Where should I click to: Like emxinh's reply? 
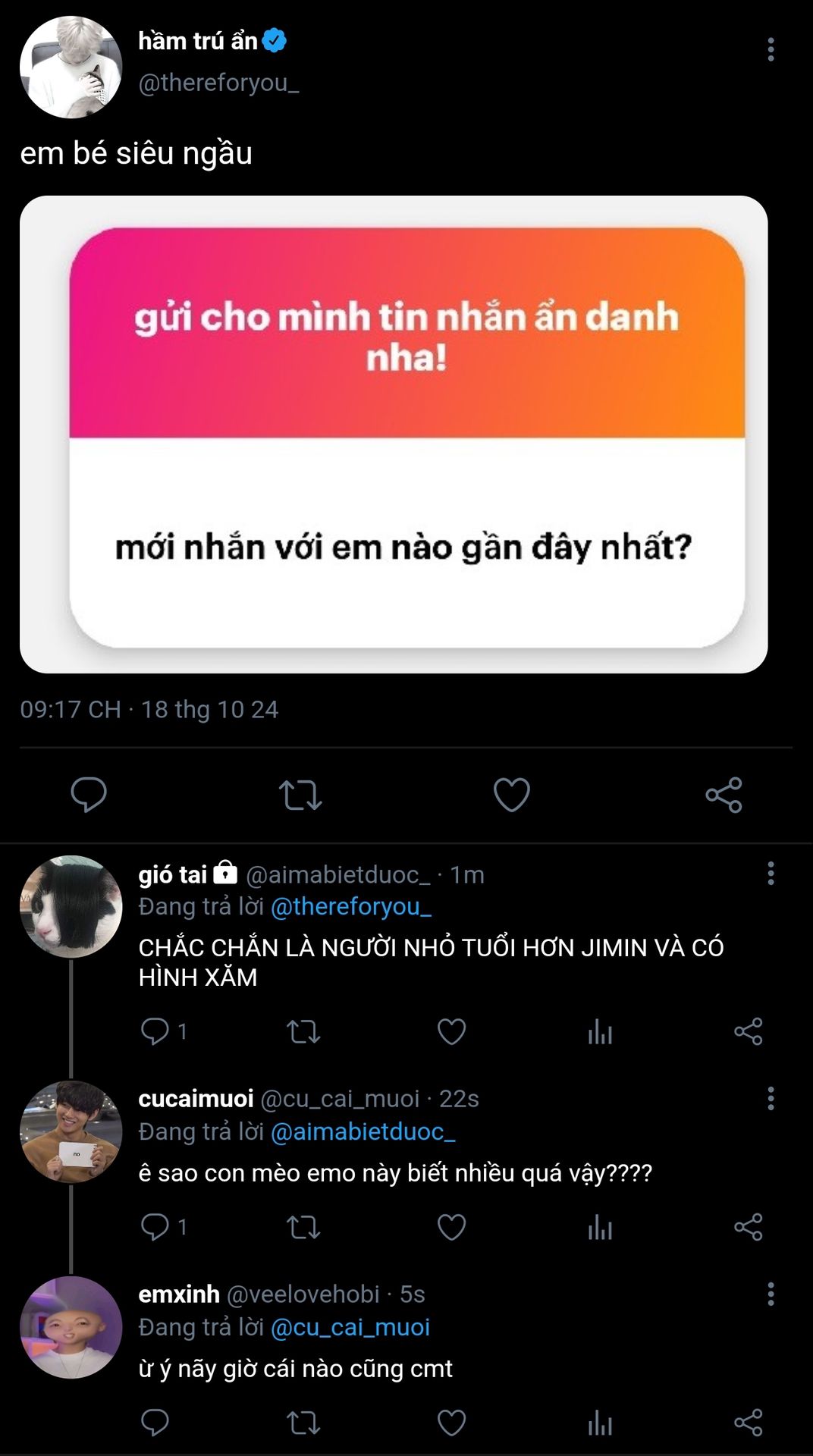point(451,1423)
